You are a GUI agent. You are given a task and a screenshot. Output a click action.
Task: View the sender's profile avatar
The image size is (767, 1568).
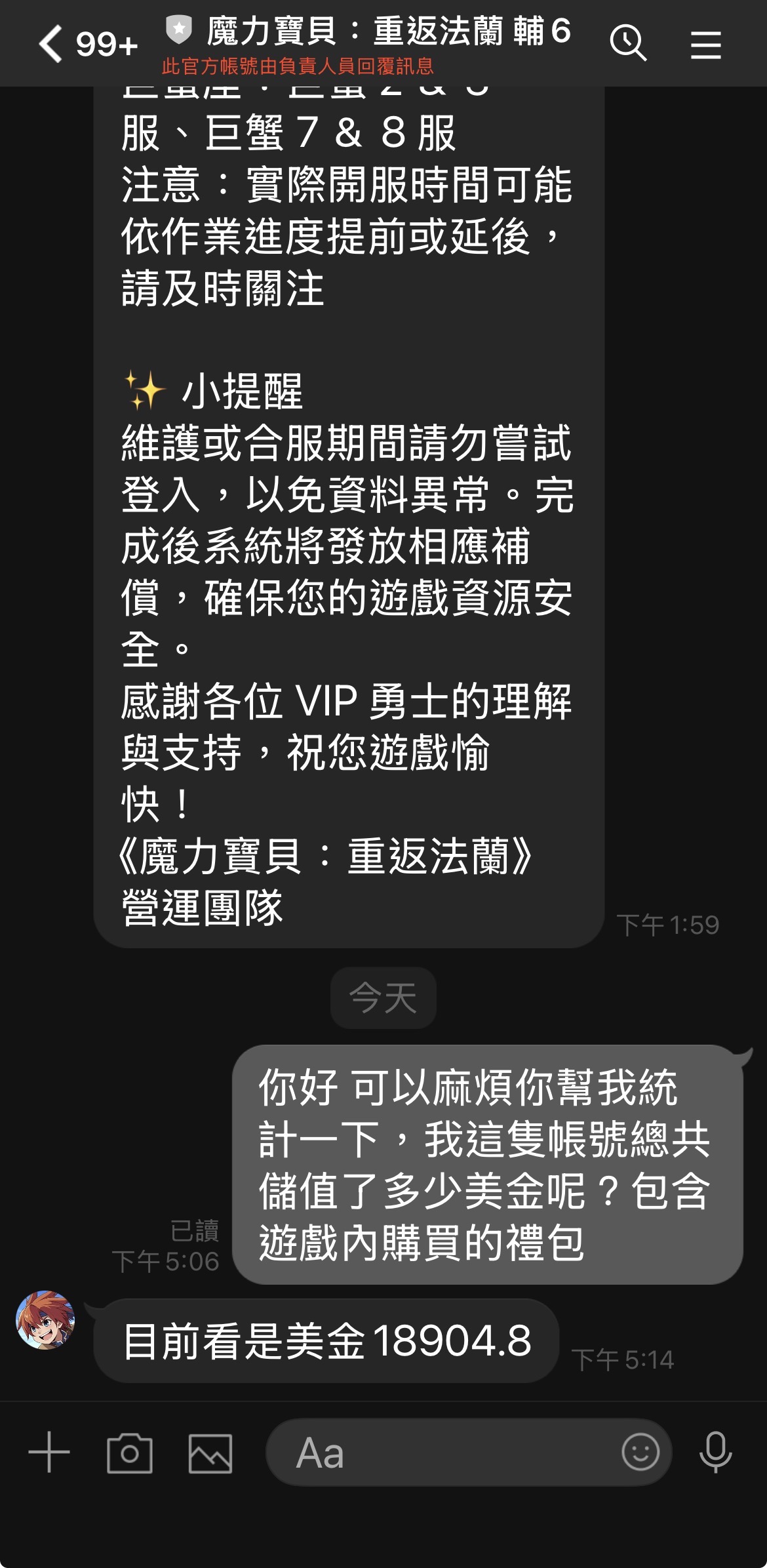(x=45, y=1319)
